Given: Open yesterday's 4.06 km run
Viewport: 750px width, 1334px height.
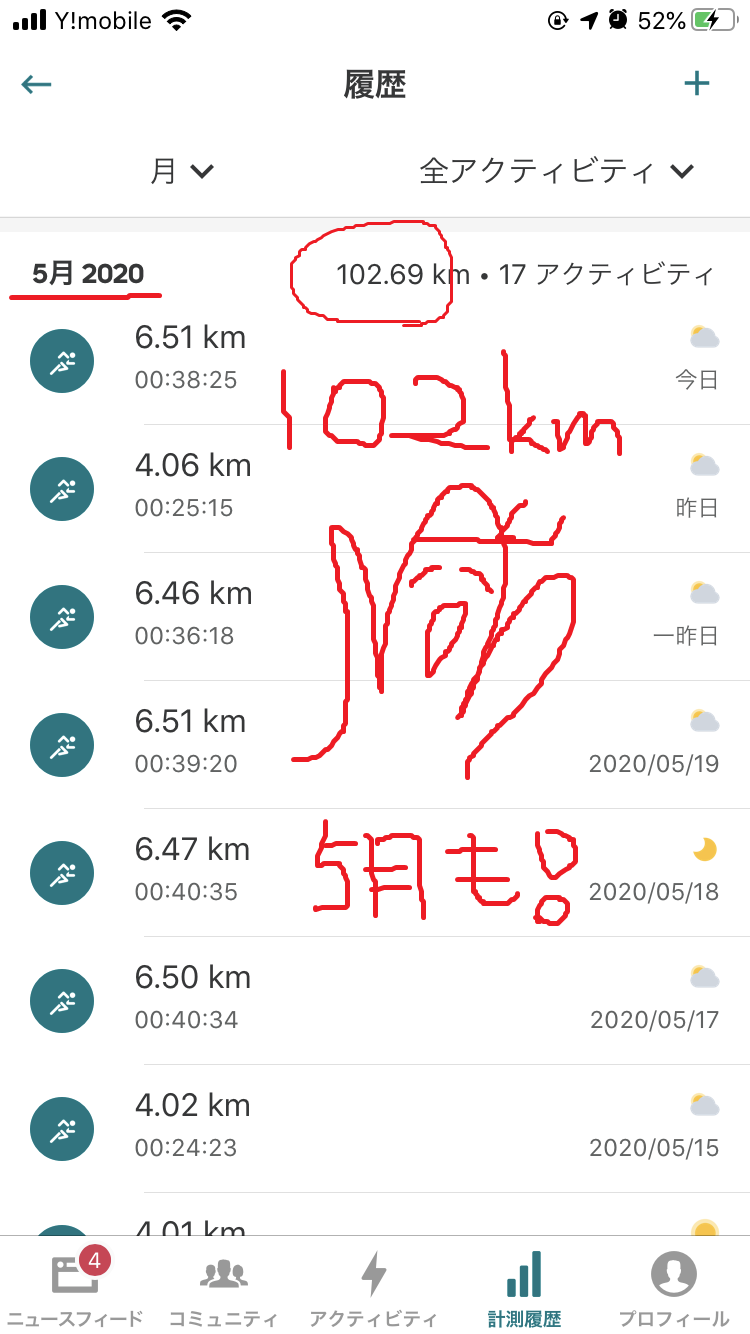Looking at the screenshot, I should 375,489.
